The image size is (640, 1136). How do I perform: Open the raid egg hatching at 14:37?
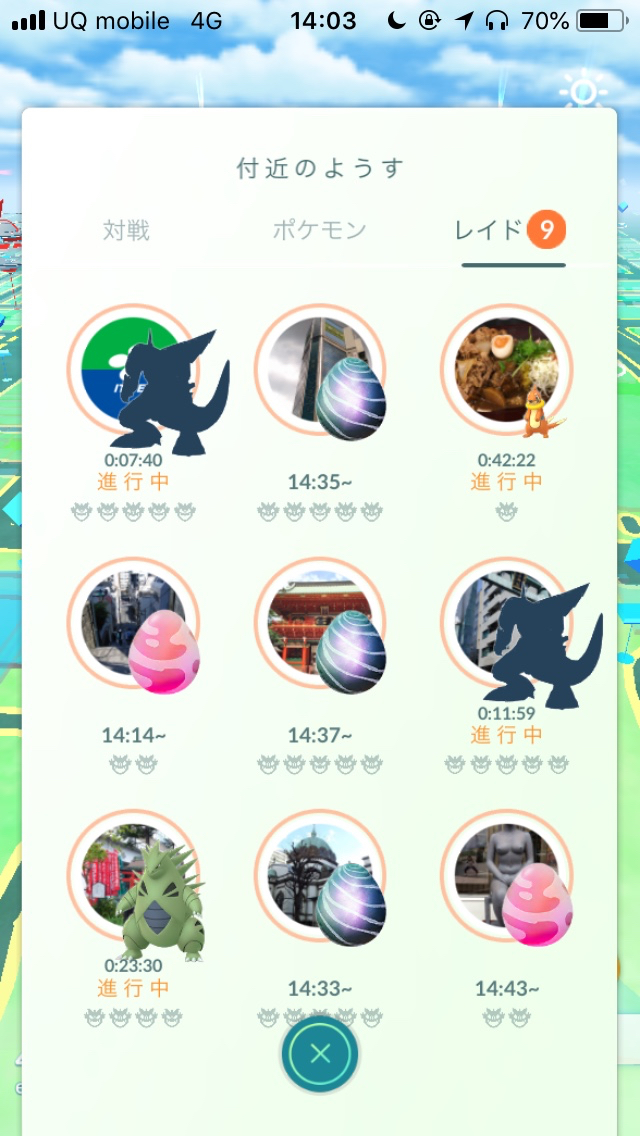click(x=320, y=625)
